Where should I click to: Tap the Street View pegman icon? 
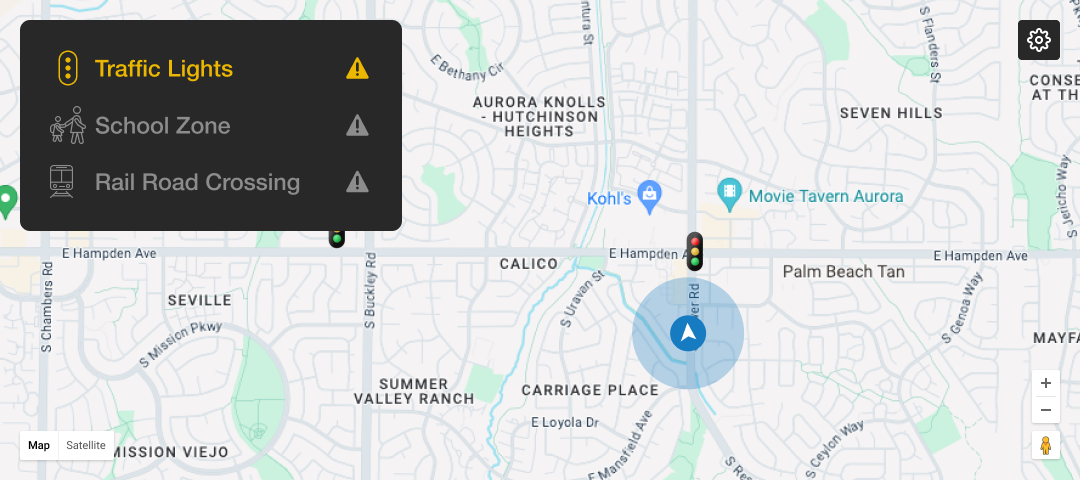pos(1046,445)
